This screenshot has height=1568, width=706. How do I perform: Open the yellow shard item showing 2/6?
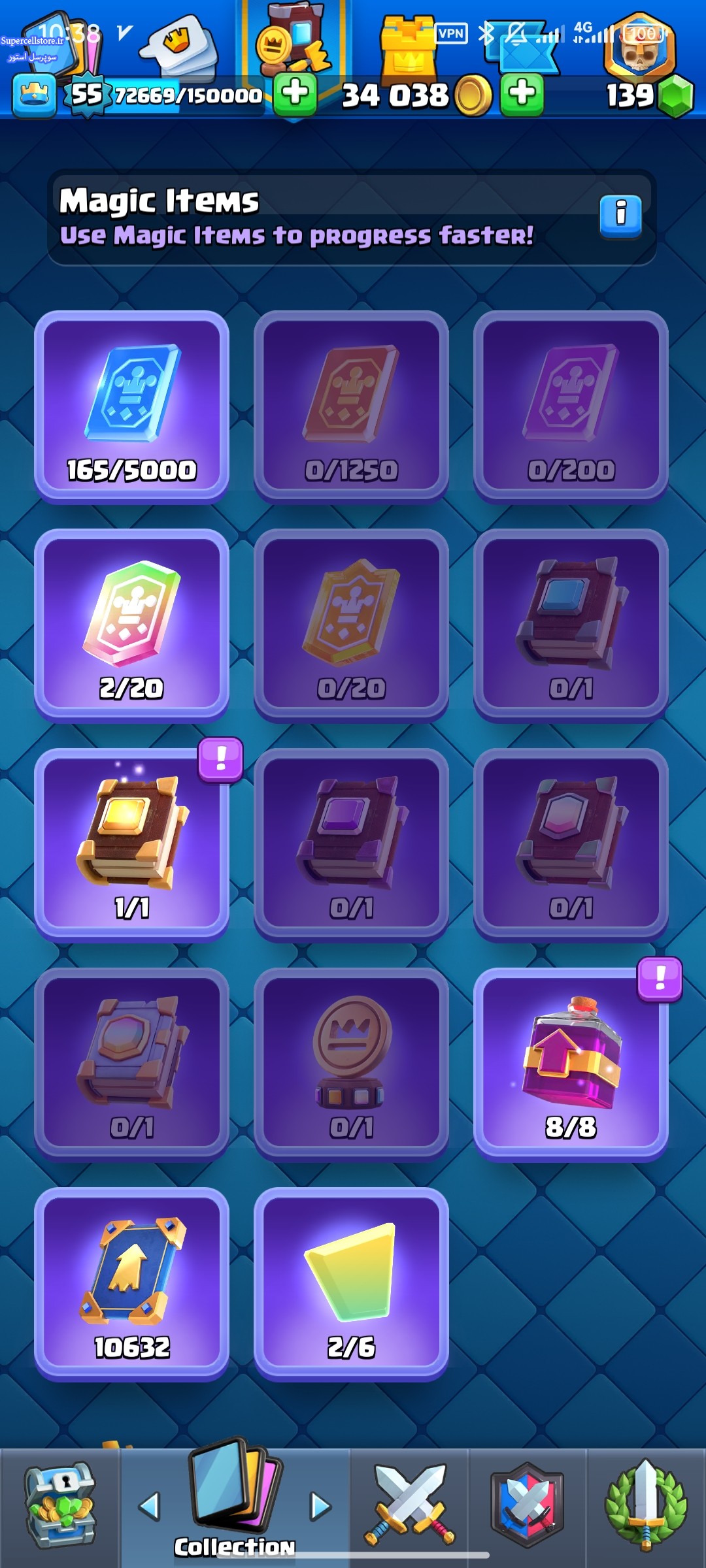[x=351, y=1283]
